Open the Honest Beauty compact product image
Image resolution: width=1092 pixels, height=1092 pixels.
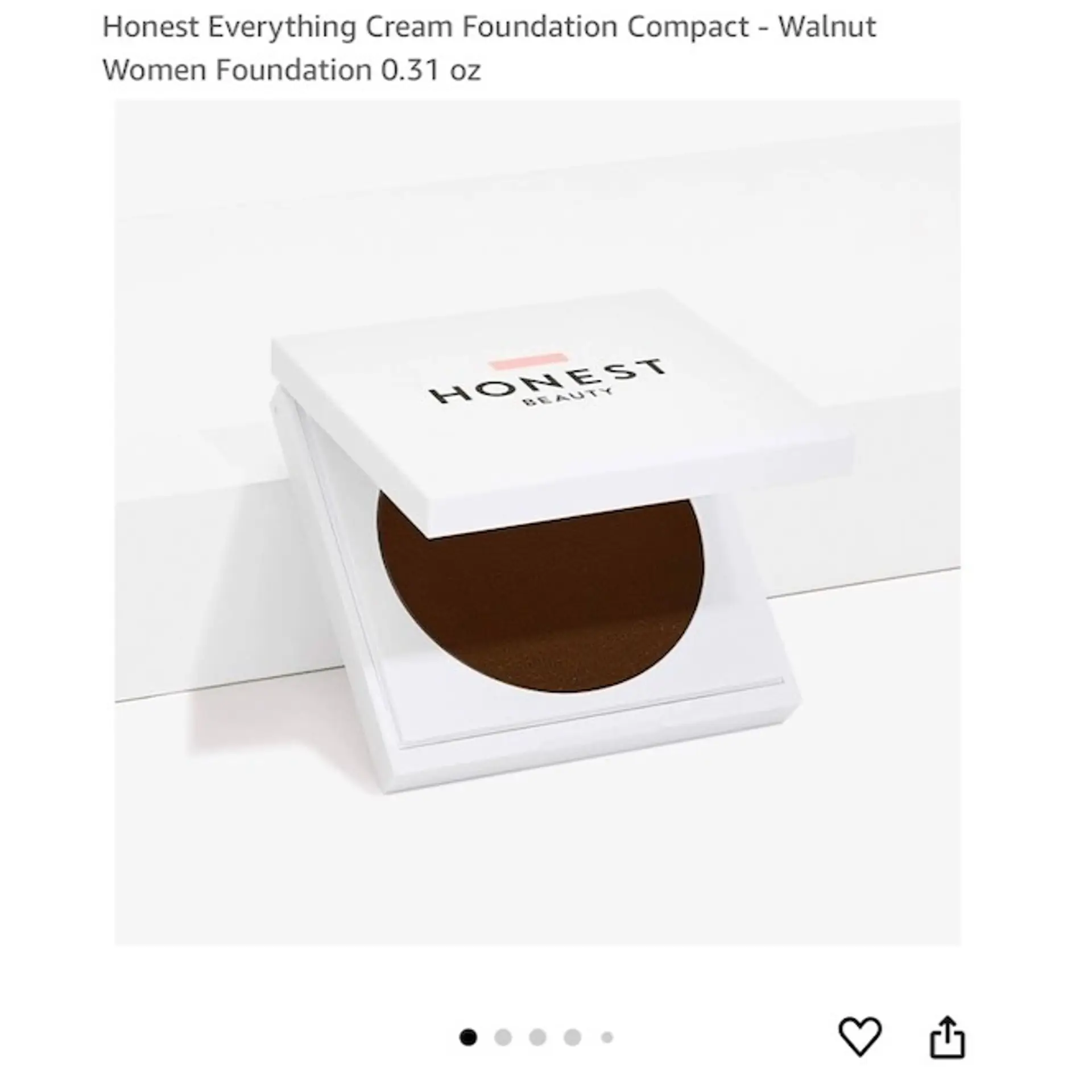pos(537,522)
